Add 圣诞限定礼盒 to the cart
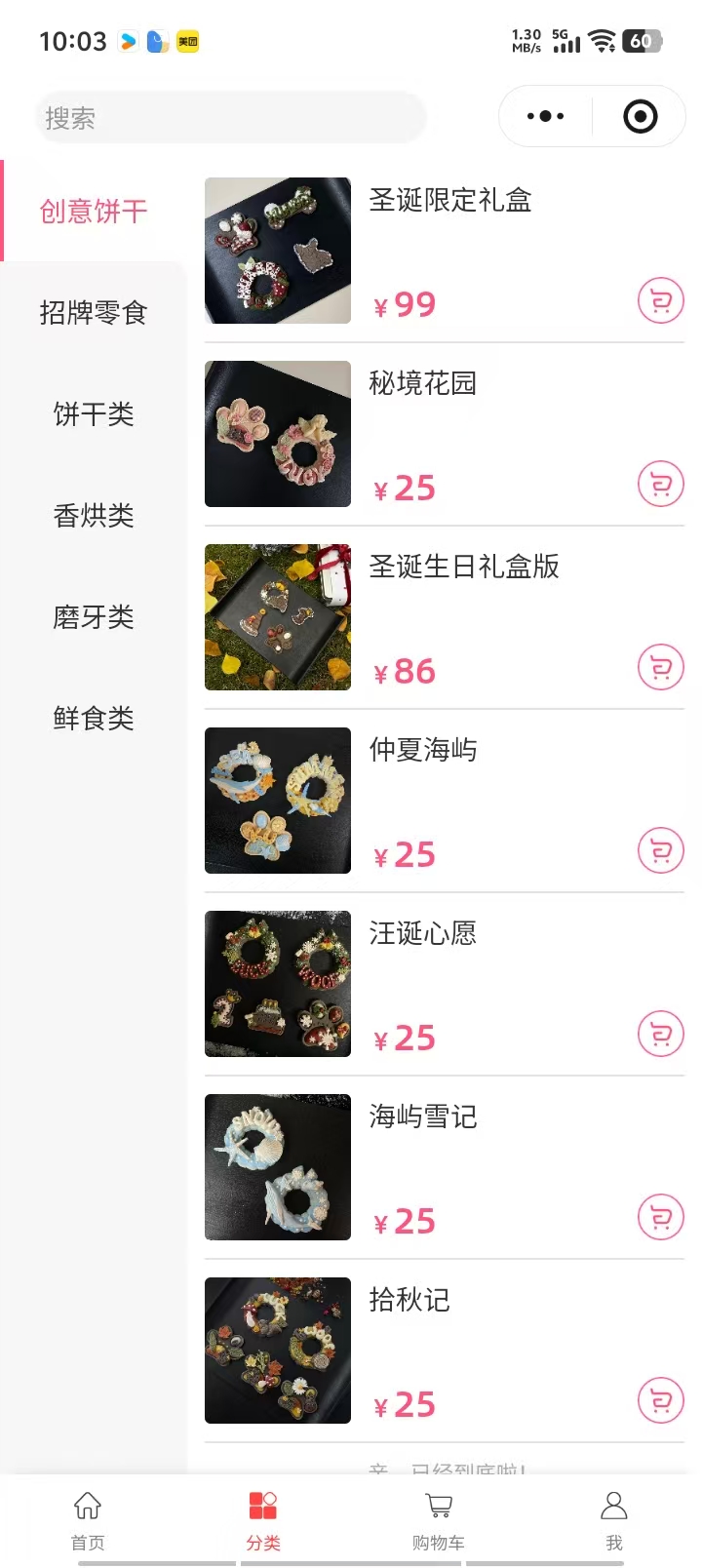The height and width of the screenshot is (1568, 702). click(x=660, y=301)
